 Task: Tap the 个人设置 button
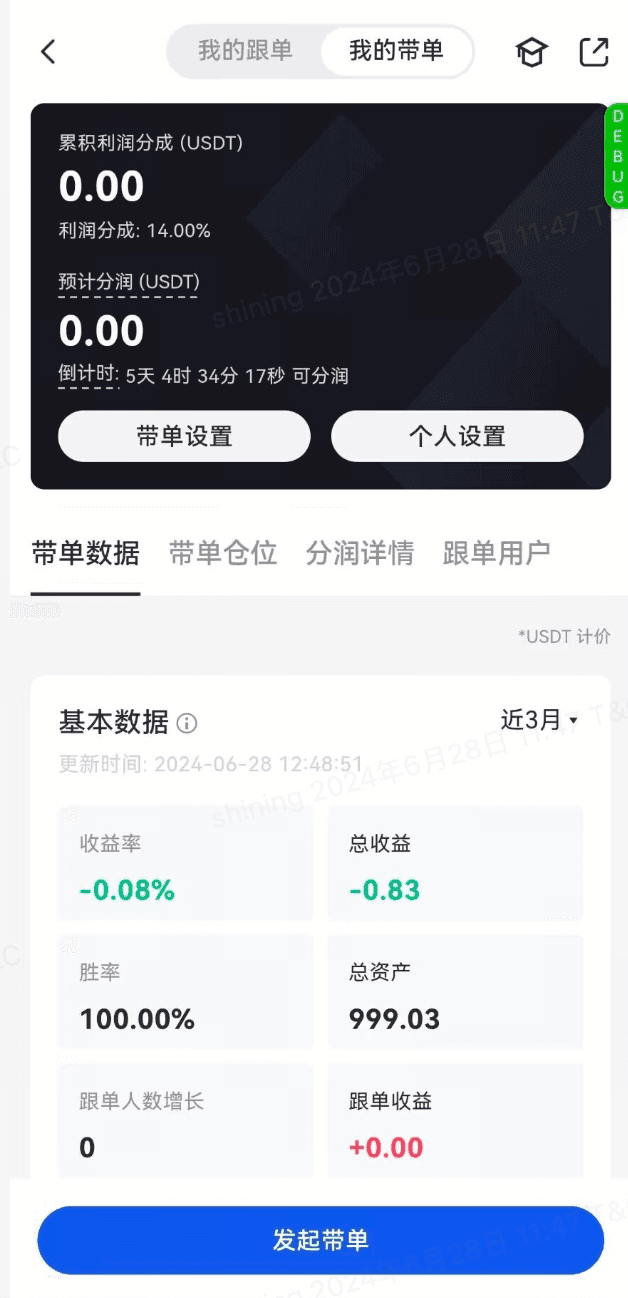coord(457,437)
